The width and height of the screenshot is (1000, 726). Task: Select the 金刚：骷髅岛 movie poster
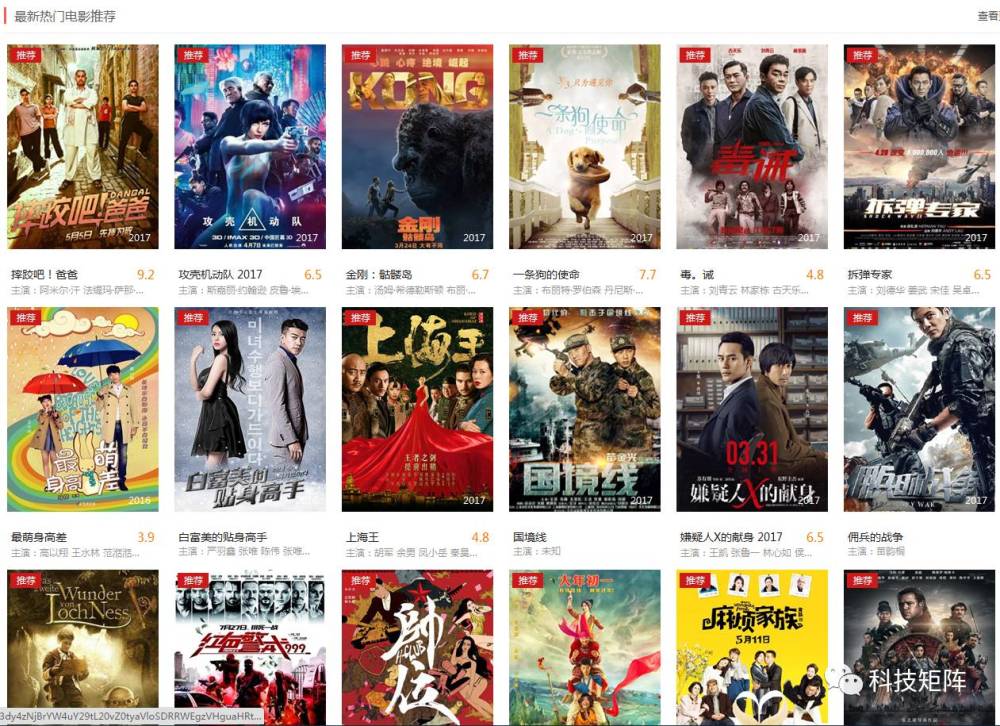coord(417,147)
